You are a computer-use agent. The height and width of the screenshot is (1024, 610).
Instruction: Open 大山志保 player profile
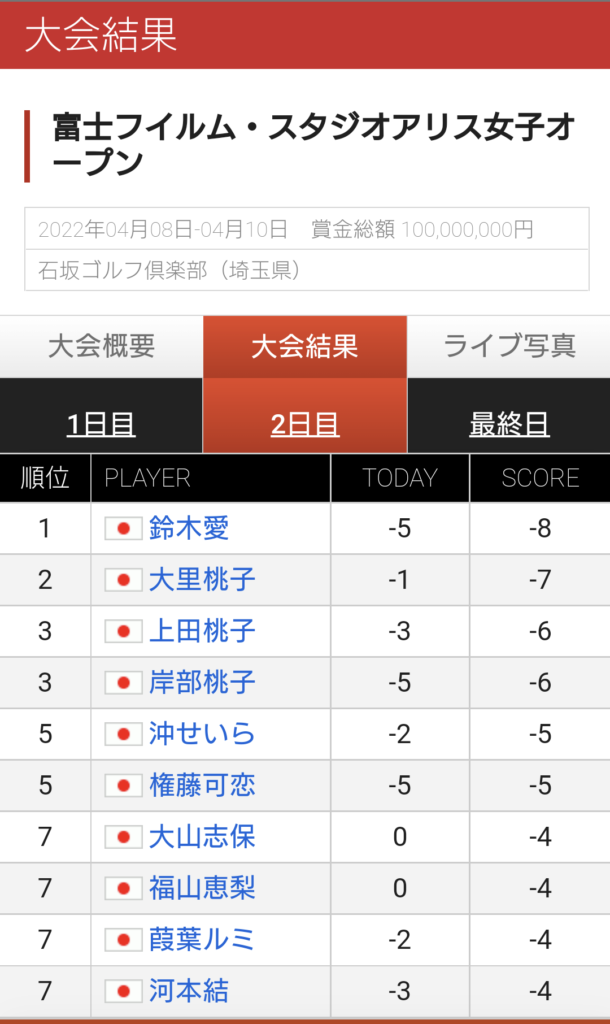point(202,837)
